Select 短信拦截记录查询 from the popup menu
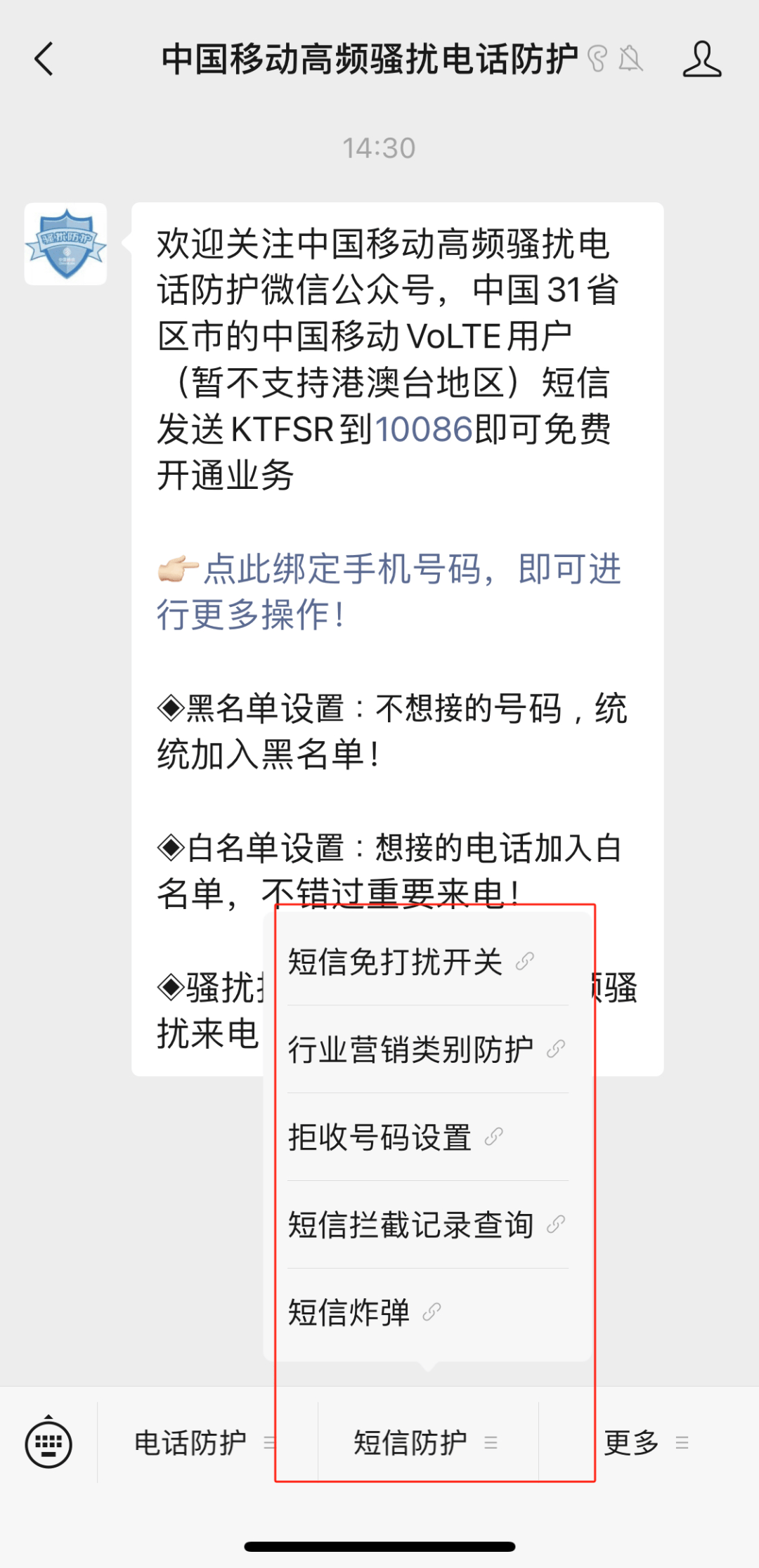Viewport: 759px width, 1568px height. [x=409, y=1224]
